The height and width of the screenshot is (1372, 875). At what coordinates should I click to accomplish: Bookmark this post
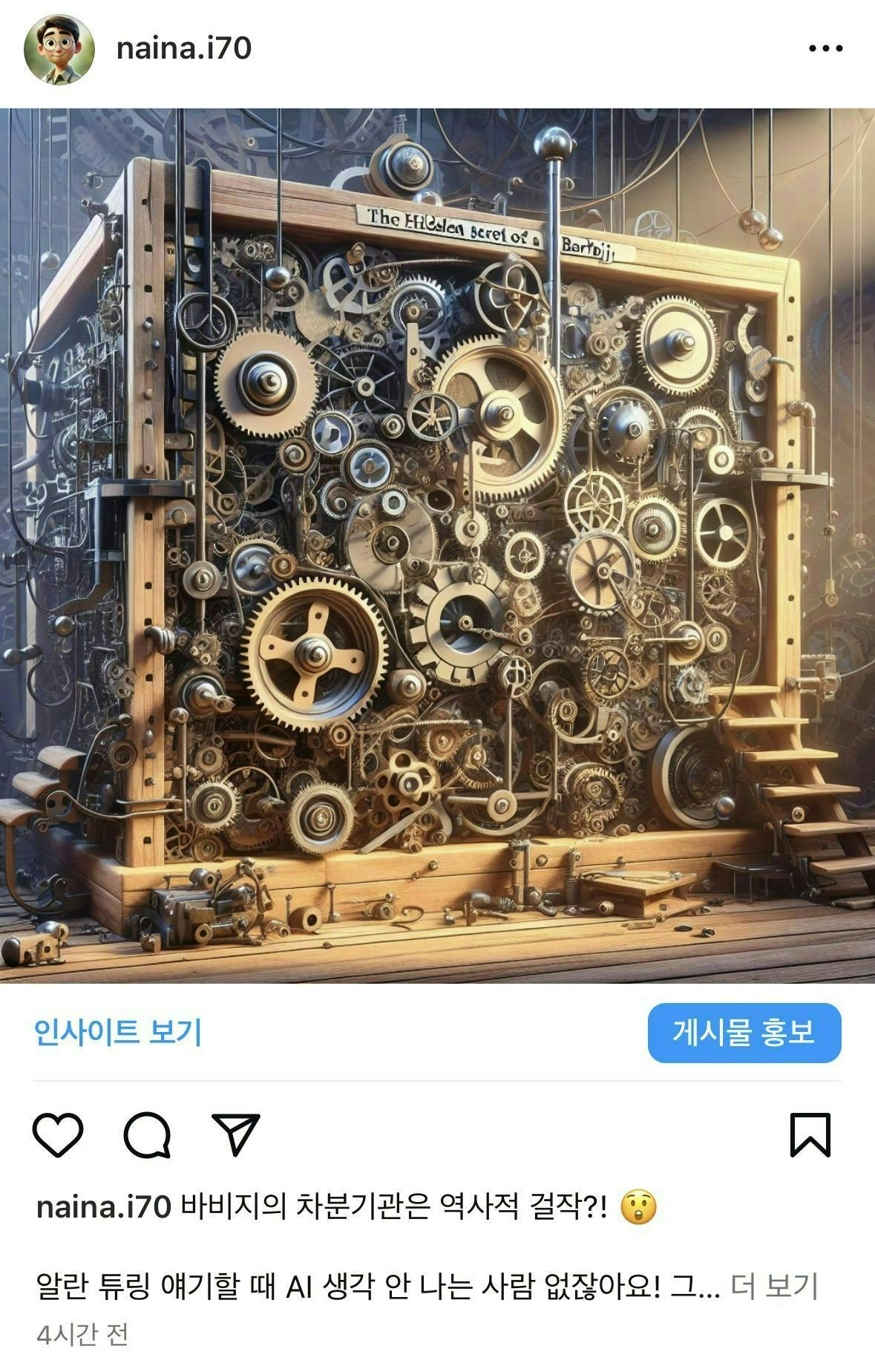pos(810,1134)
